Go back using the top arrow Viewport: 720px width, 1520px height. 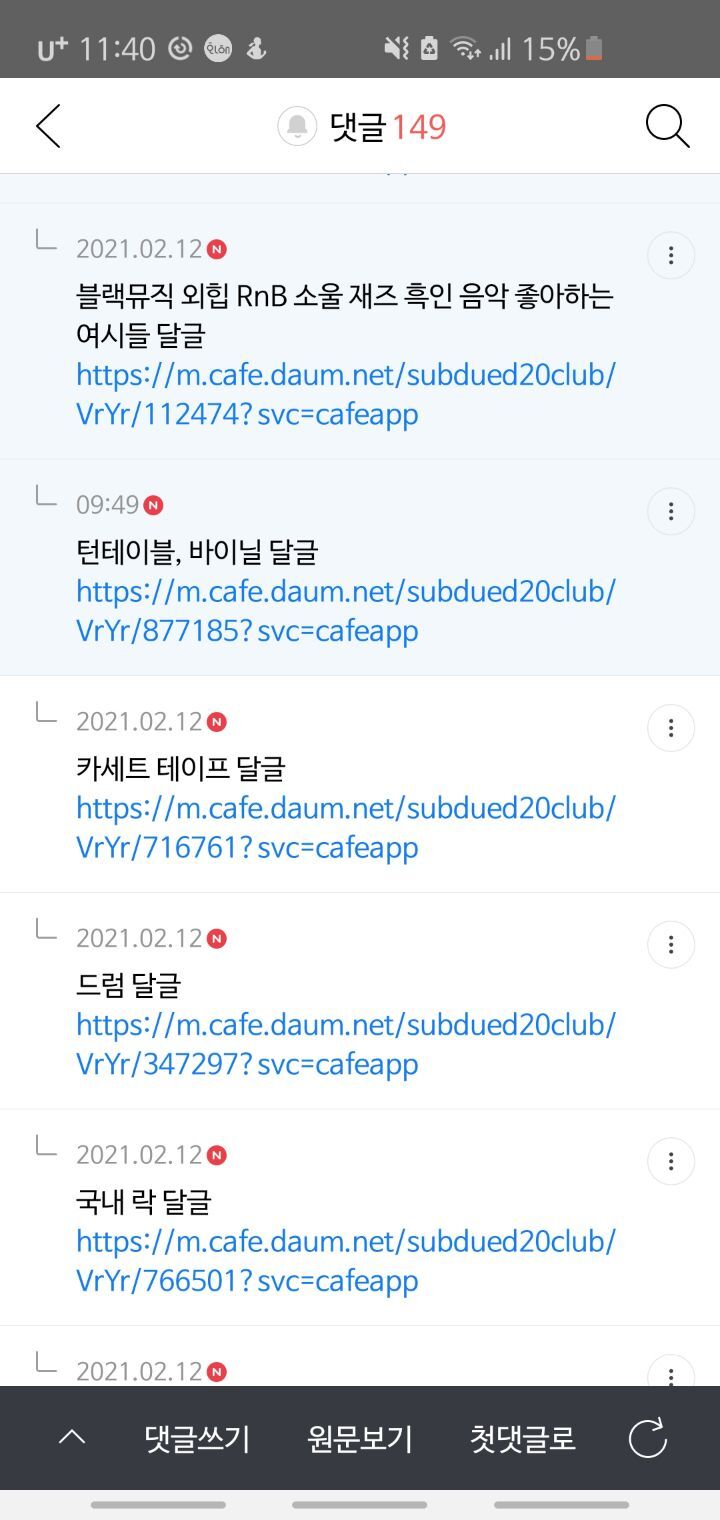[48, 126]
